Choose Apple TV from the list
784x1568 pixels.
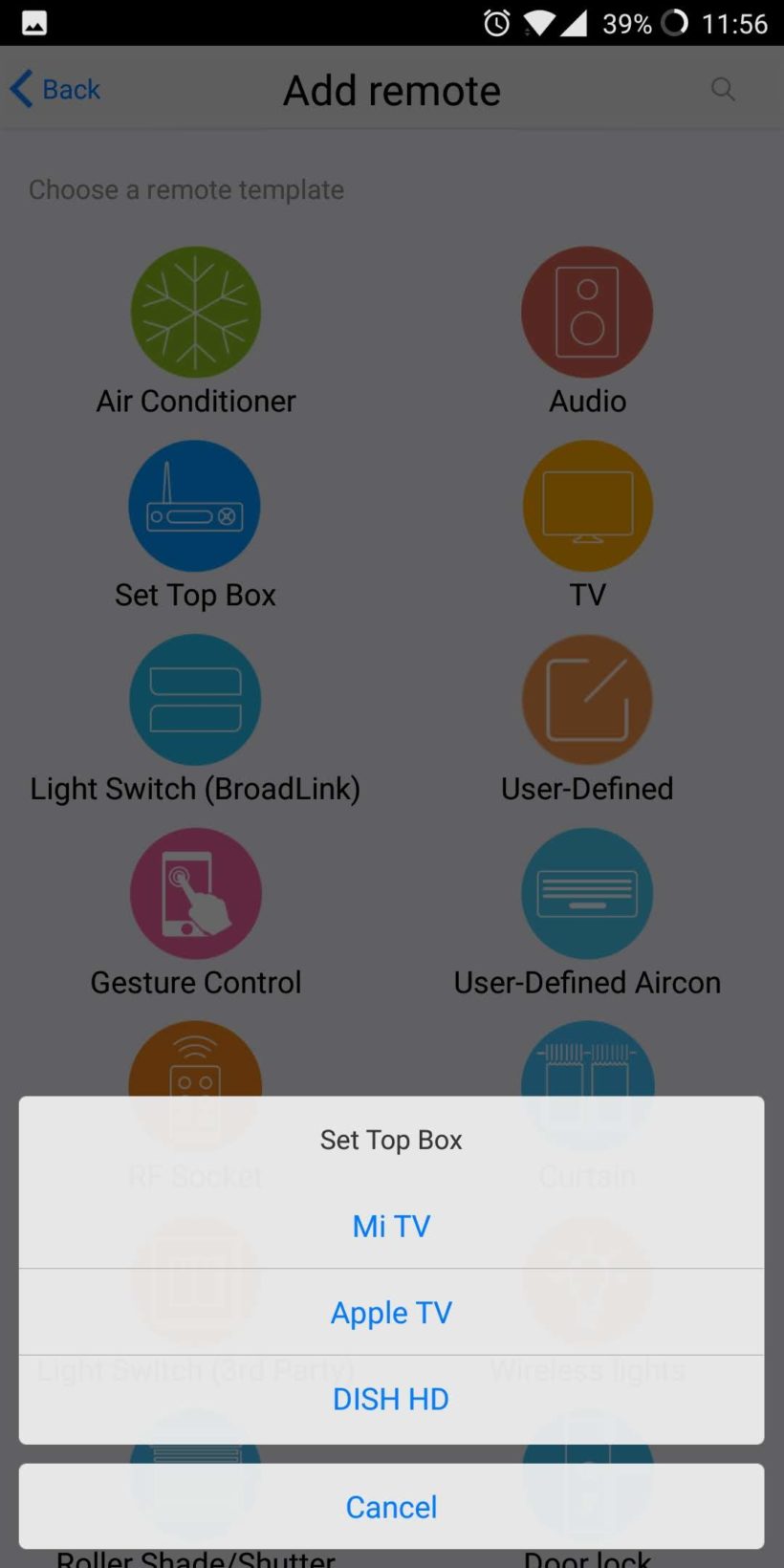click(x=391, y=1313)
